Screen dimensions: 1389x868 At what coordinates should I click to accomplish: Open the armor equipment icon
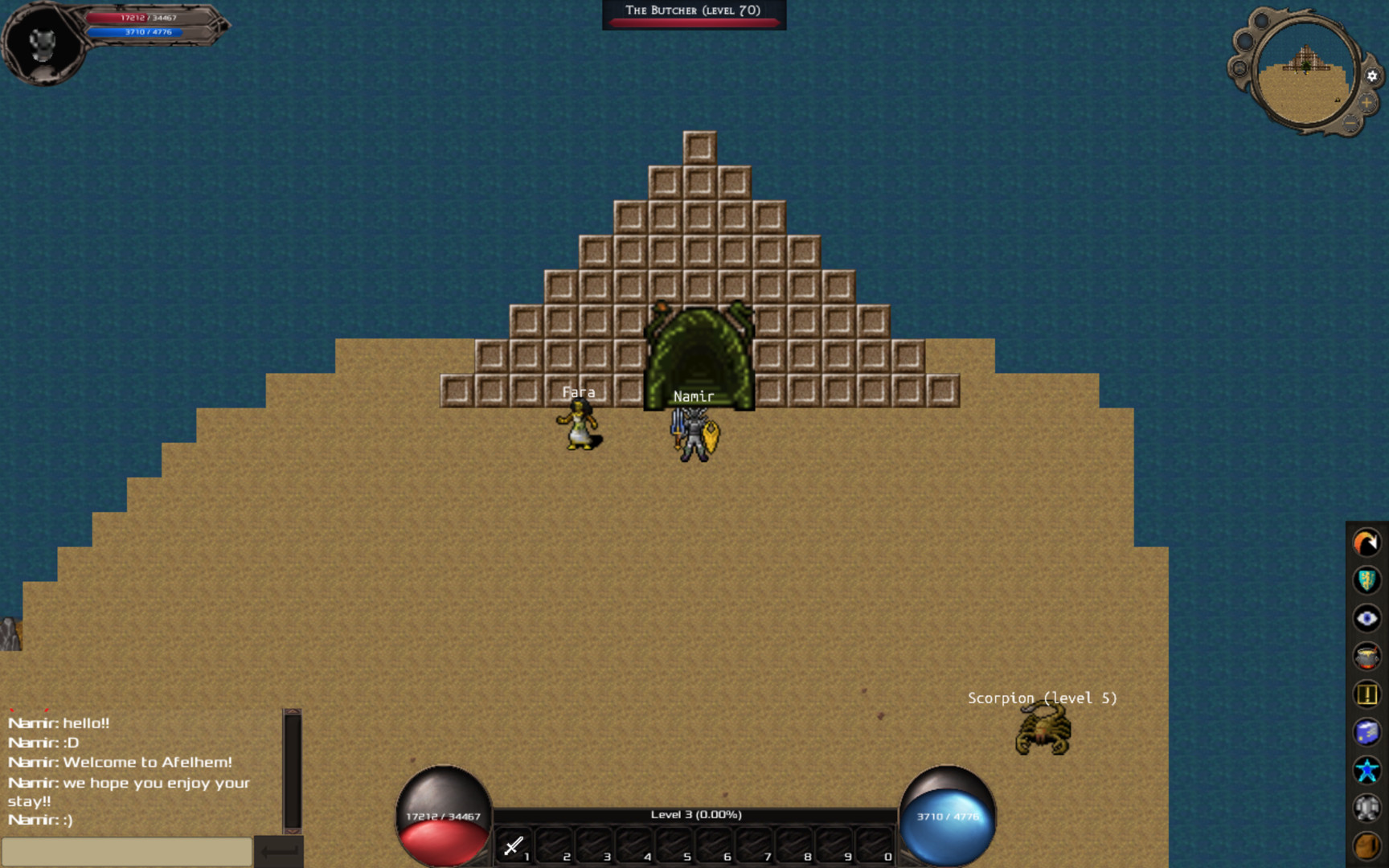[1366, 807]
